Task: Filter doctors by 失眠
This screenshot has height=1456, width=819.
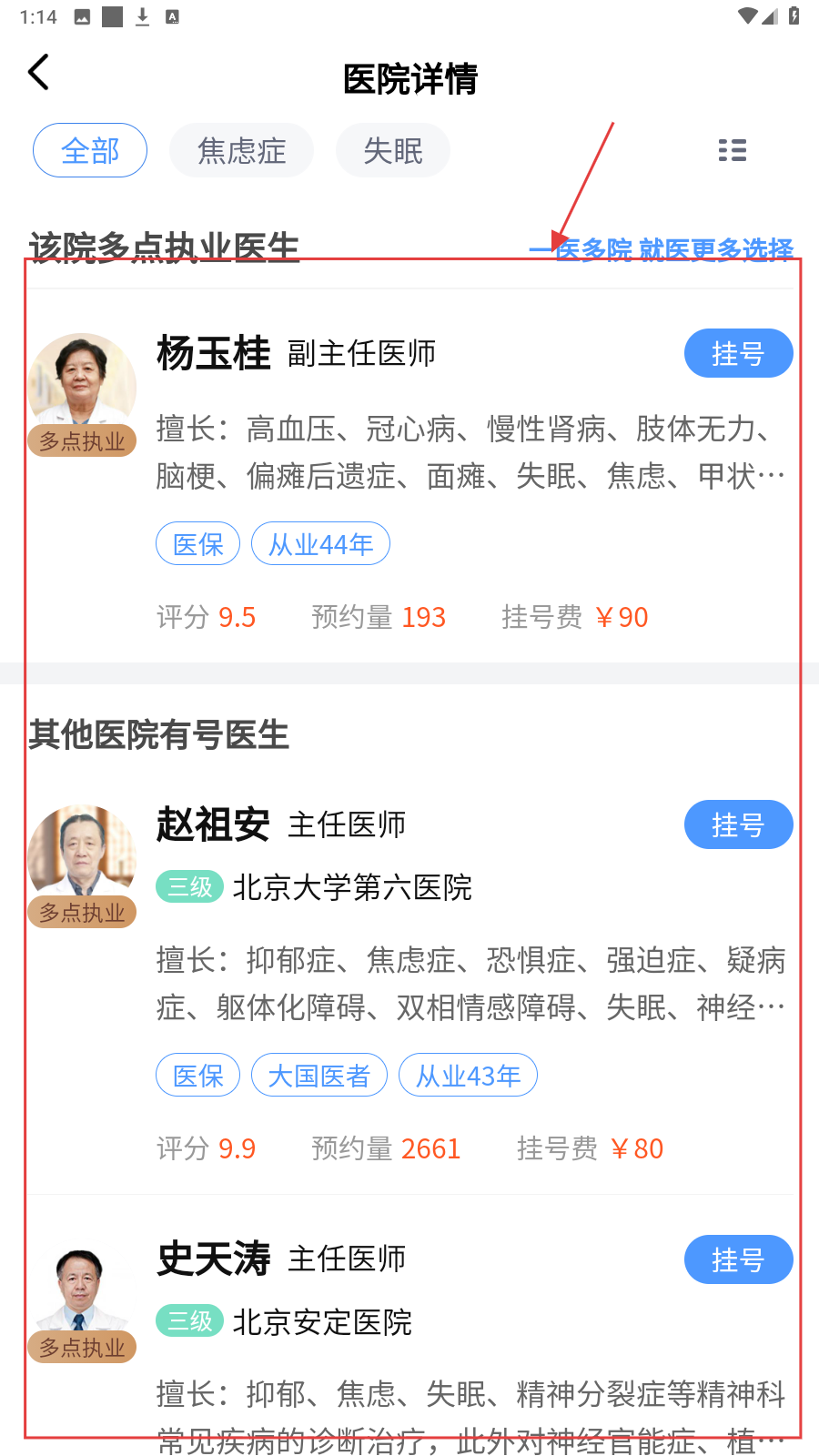Action: point(392,150)
